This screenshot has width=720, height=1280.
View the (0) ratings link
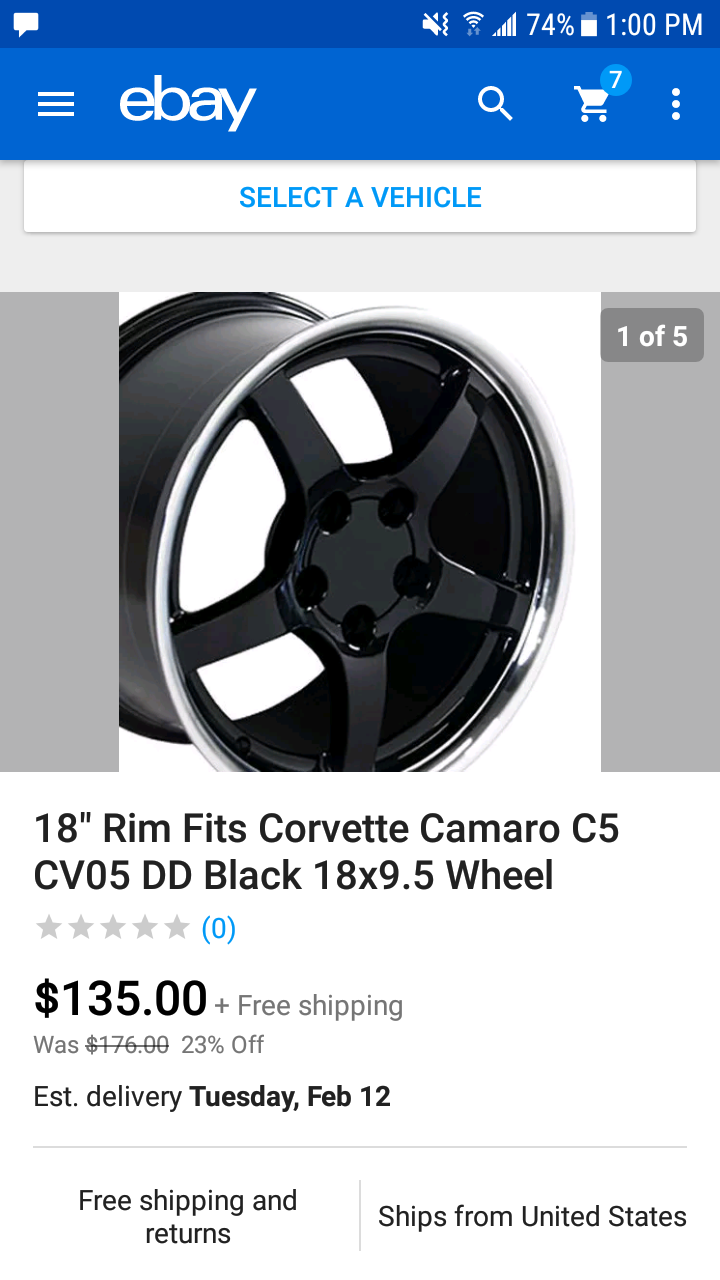218,929
